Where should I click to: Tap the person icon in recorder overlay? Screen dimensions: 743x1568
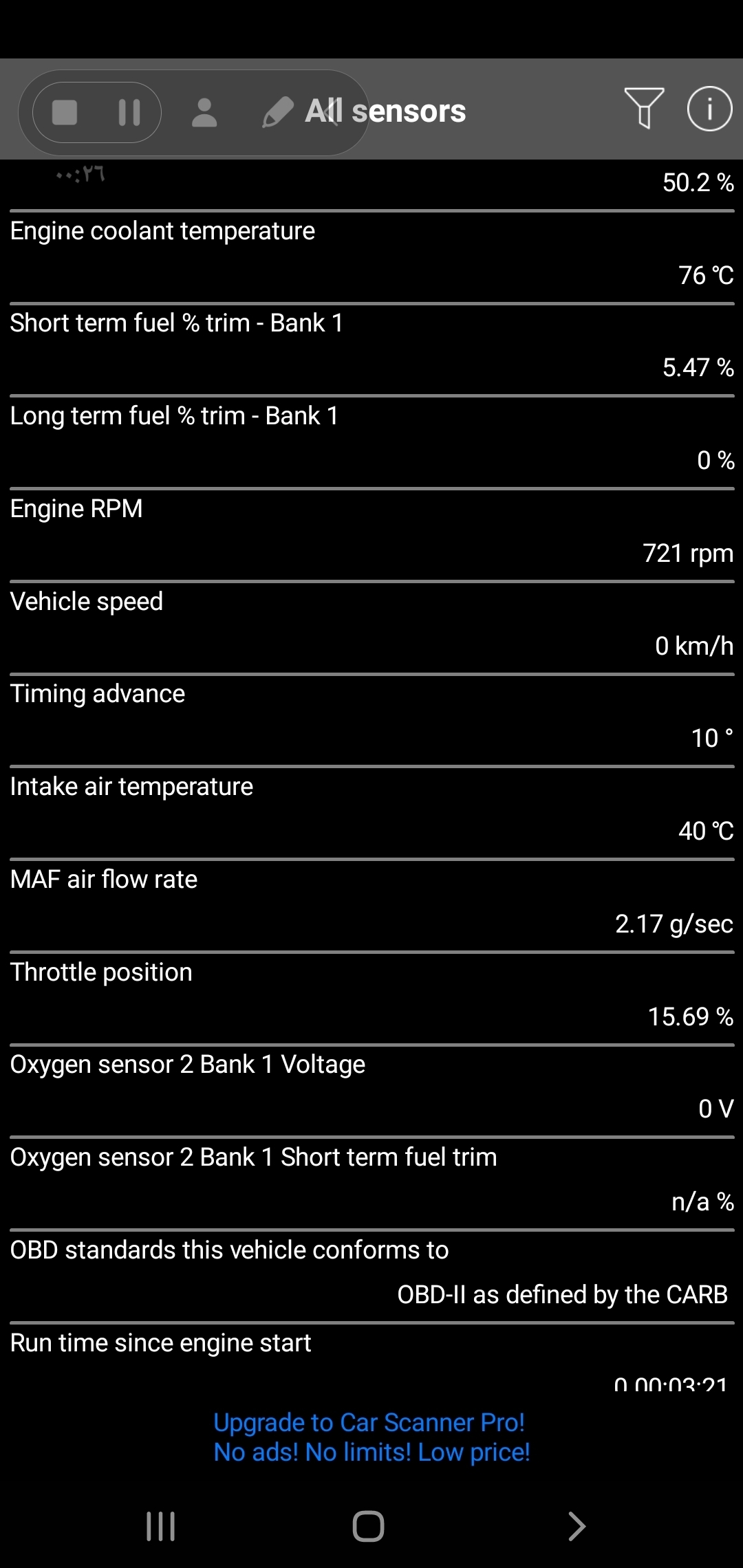point(204,112)
